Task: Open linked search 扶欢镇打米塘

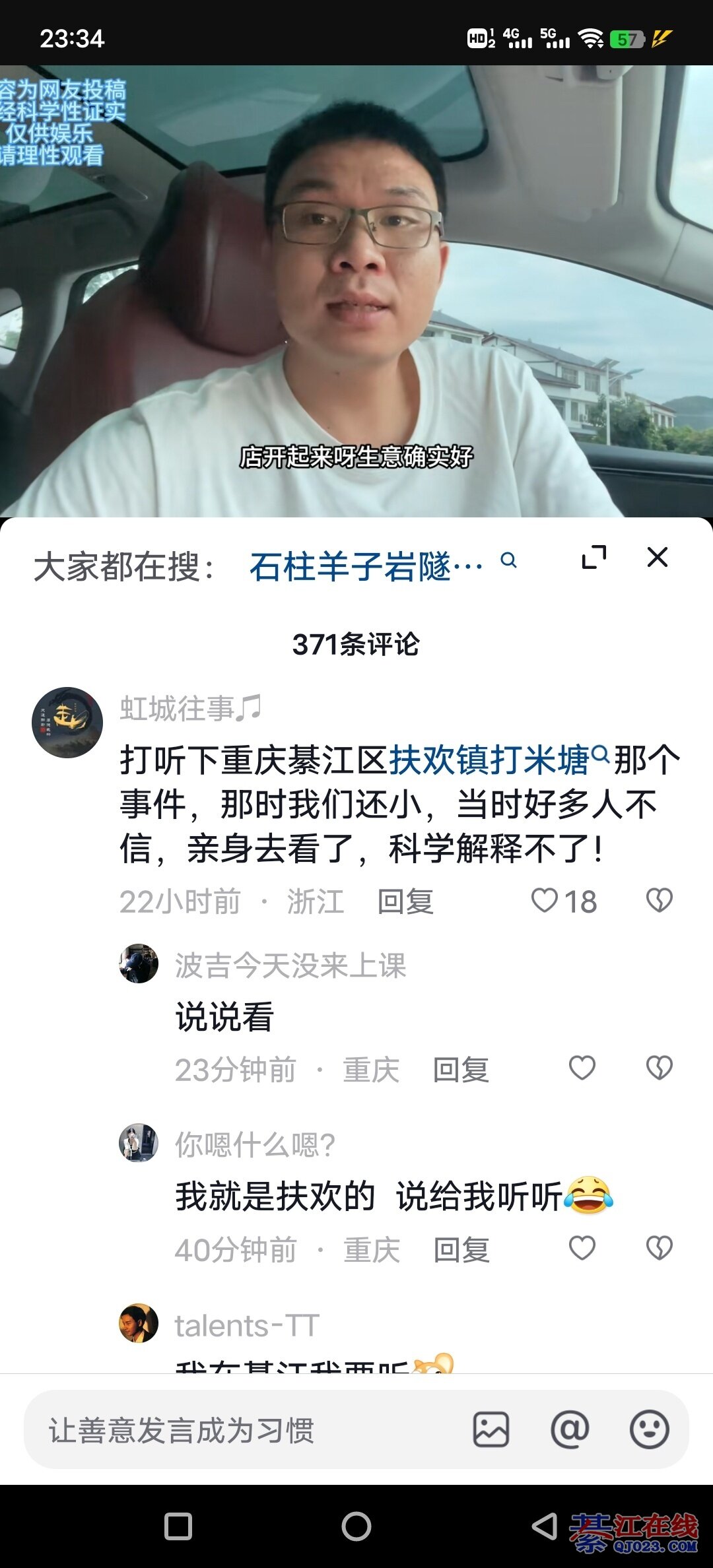Action: [490, 760]
